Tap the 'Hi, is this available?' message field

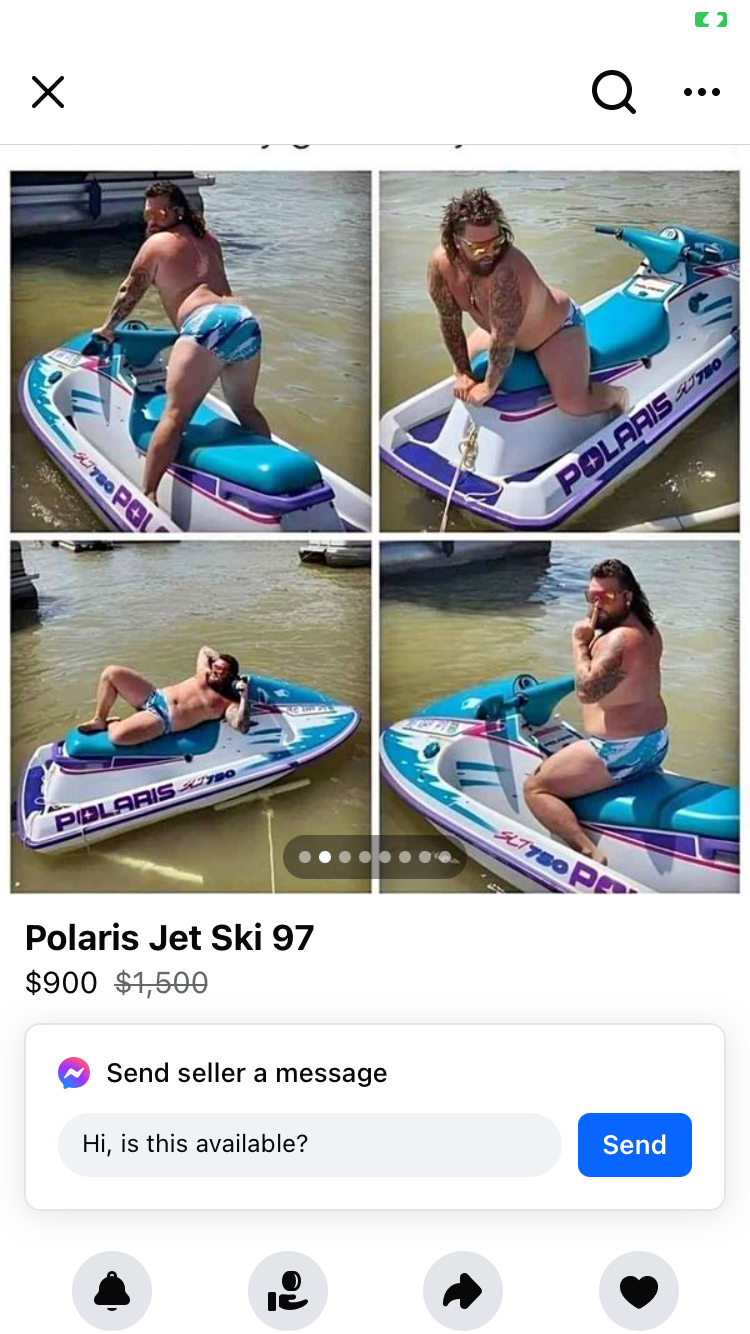(309, 1144)
